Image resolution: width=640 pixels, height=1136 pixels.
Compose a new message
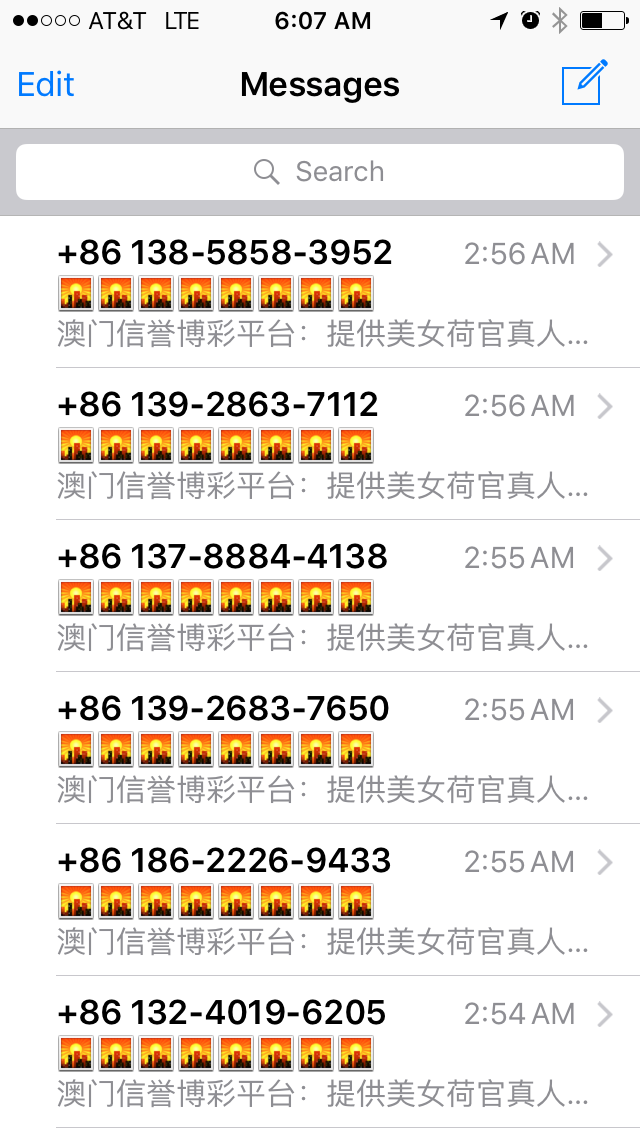pos(584,83)
